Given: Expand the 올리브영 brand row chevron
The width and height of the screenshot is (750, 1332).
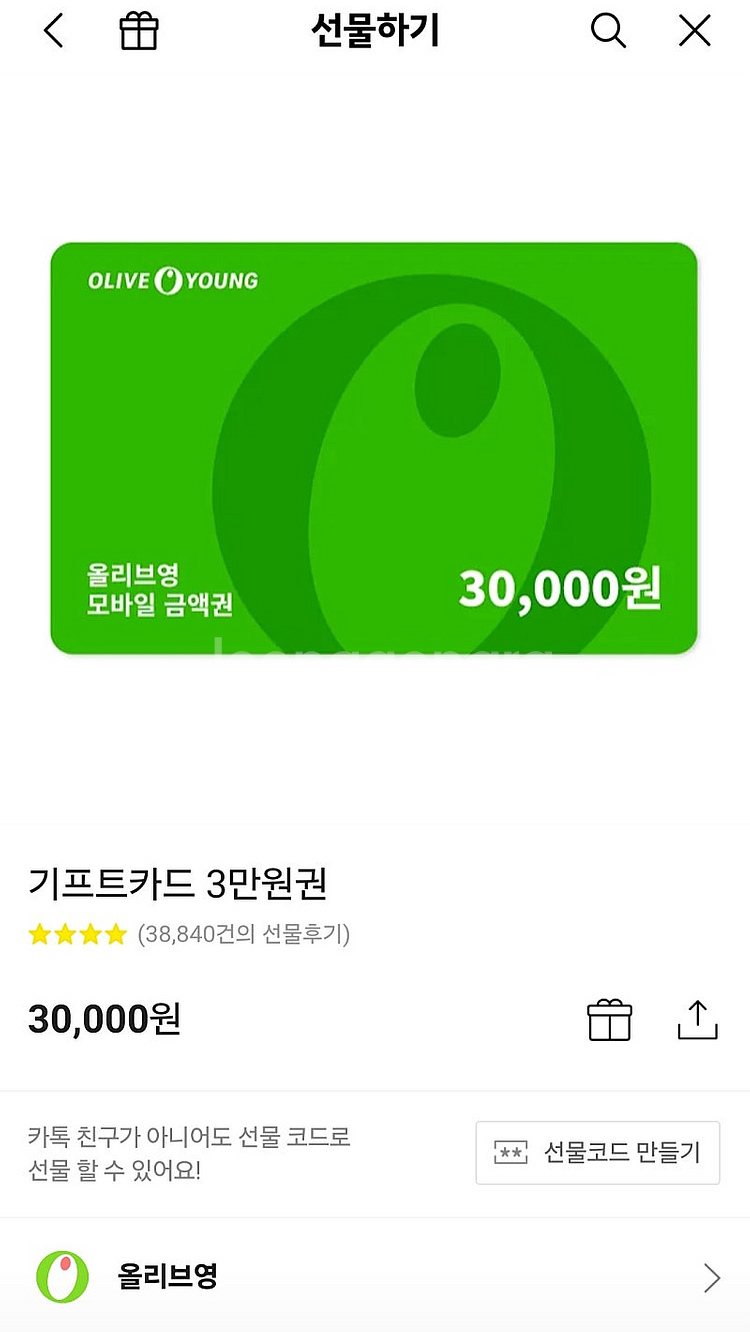Looking at the screenshot, I should click(711, 1278).
